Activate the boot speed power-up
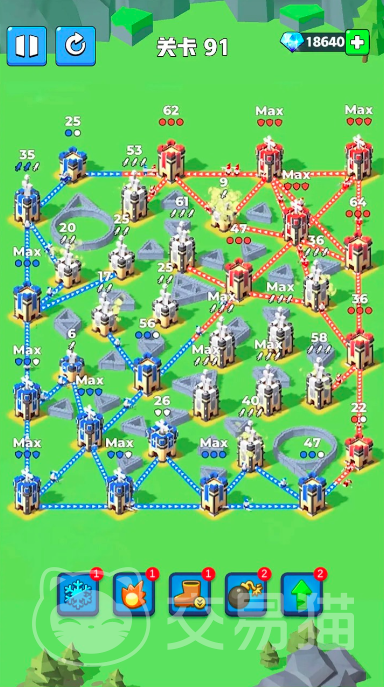Image resolution: width=384 pixels, height=687 pixels. [x=190, y=594]
